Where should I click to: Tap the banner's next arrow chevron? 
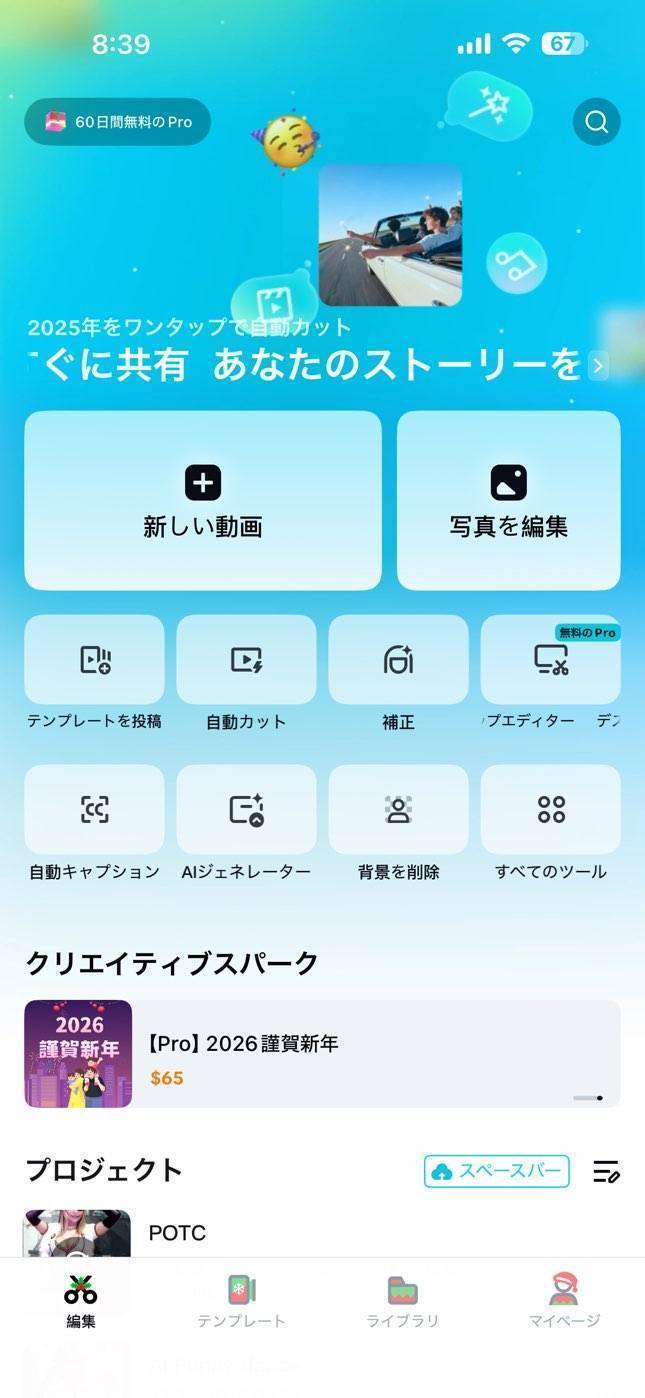click(x=598, y=366)
